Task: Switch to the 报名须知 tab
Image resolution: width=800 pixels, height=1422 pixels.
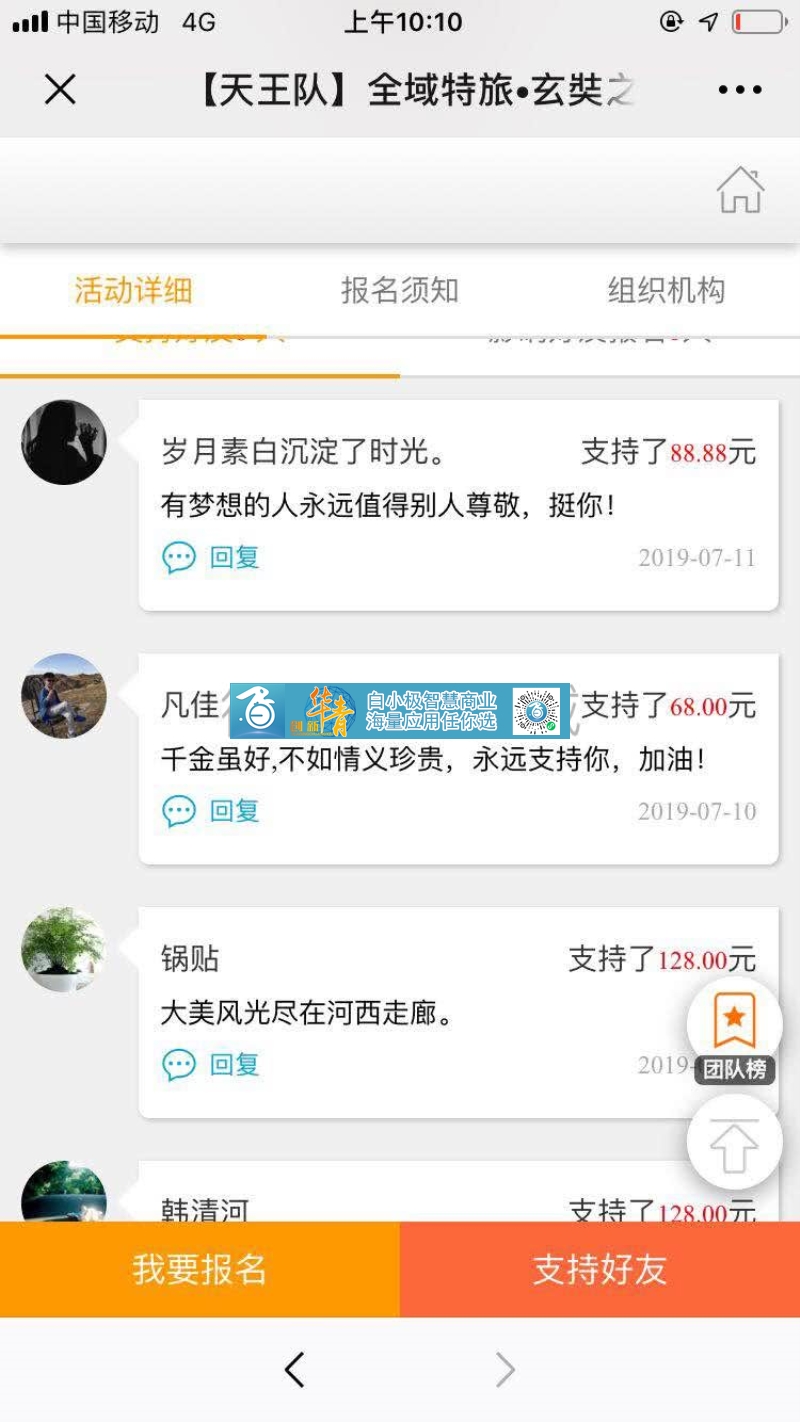Action: tap(399, 291)
